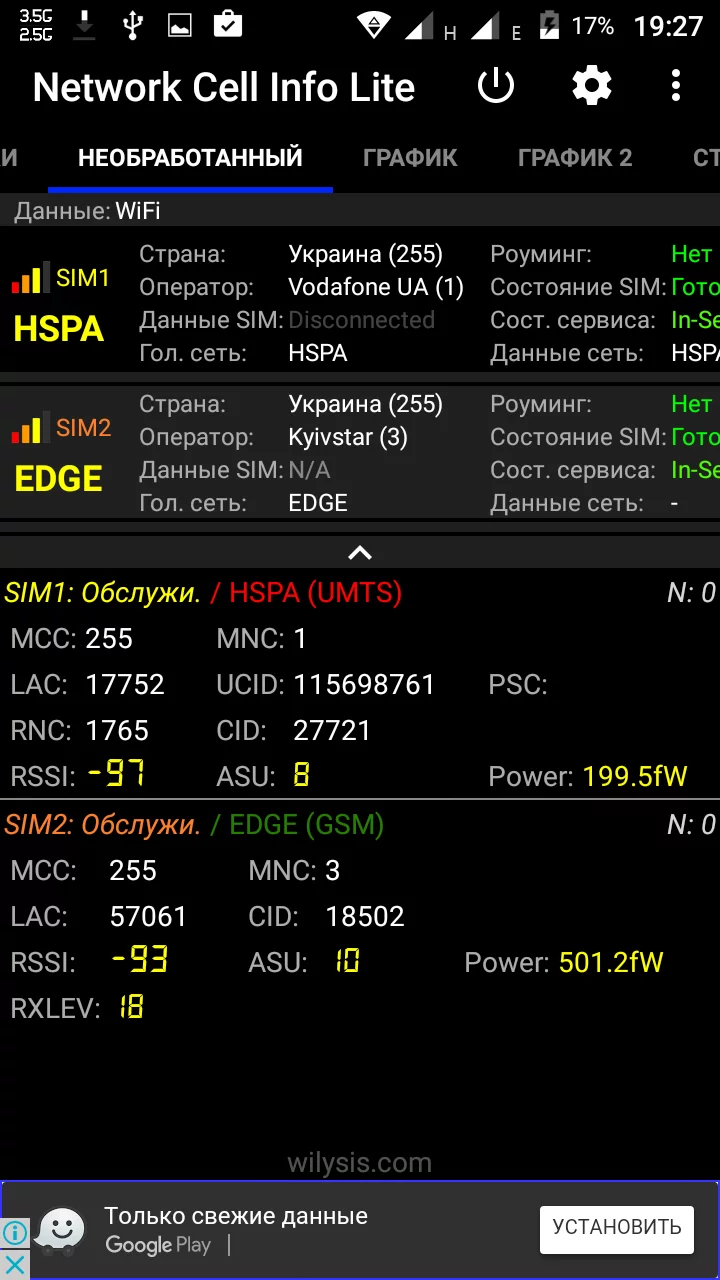Collapse the SIM info panel chevron
720x1280 pixels.
coord(360,553)
